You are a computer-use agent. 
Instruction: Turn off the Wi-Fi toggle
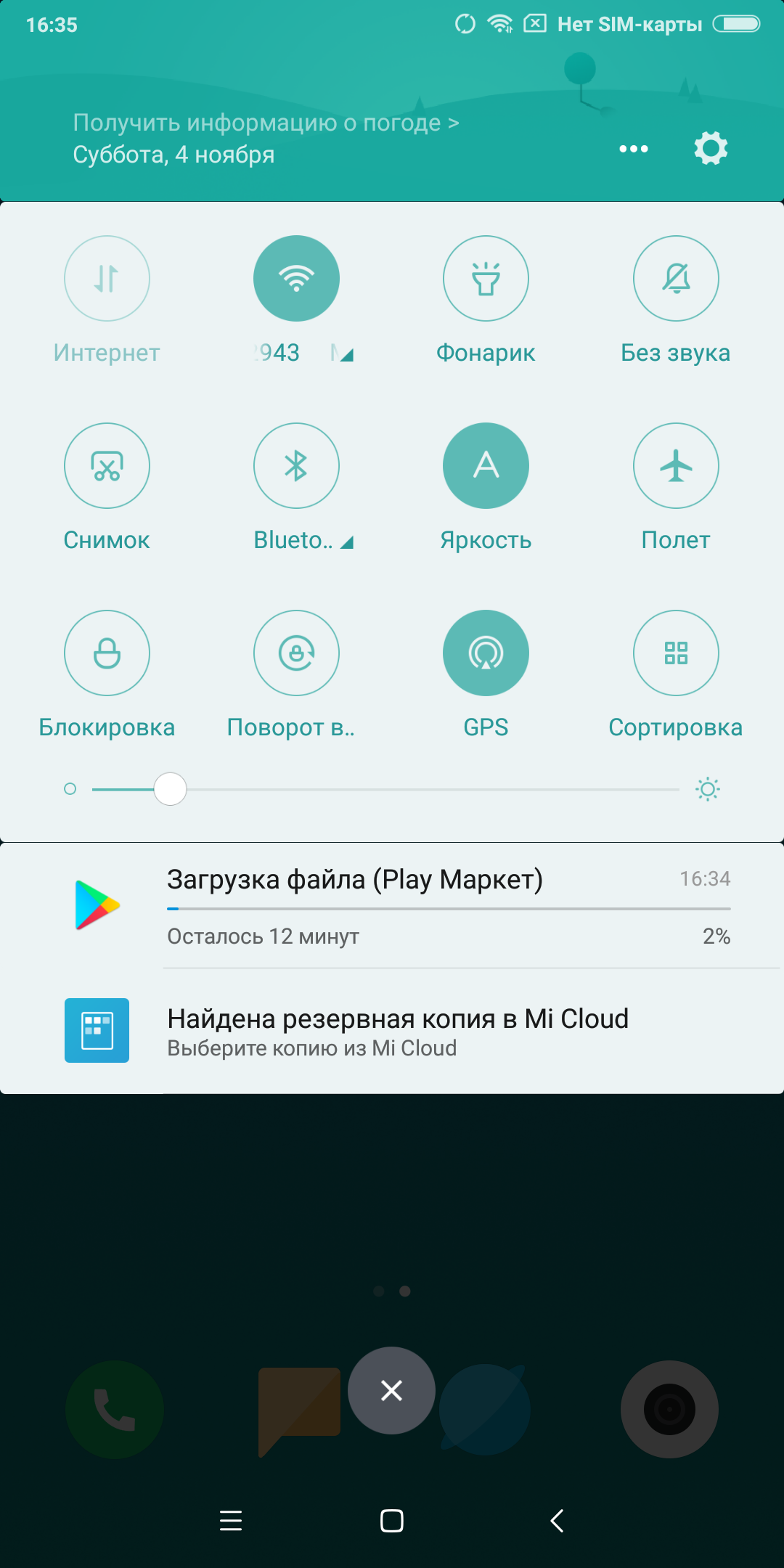tap(296, 279)
